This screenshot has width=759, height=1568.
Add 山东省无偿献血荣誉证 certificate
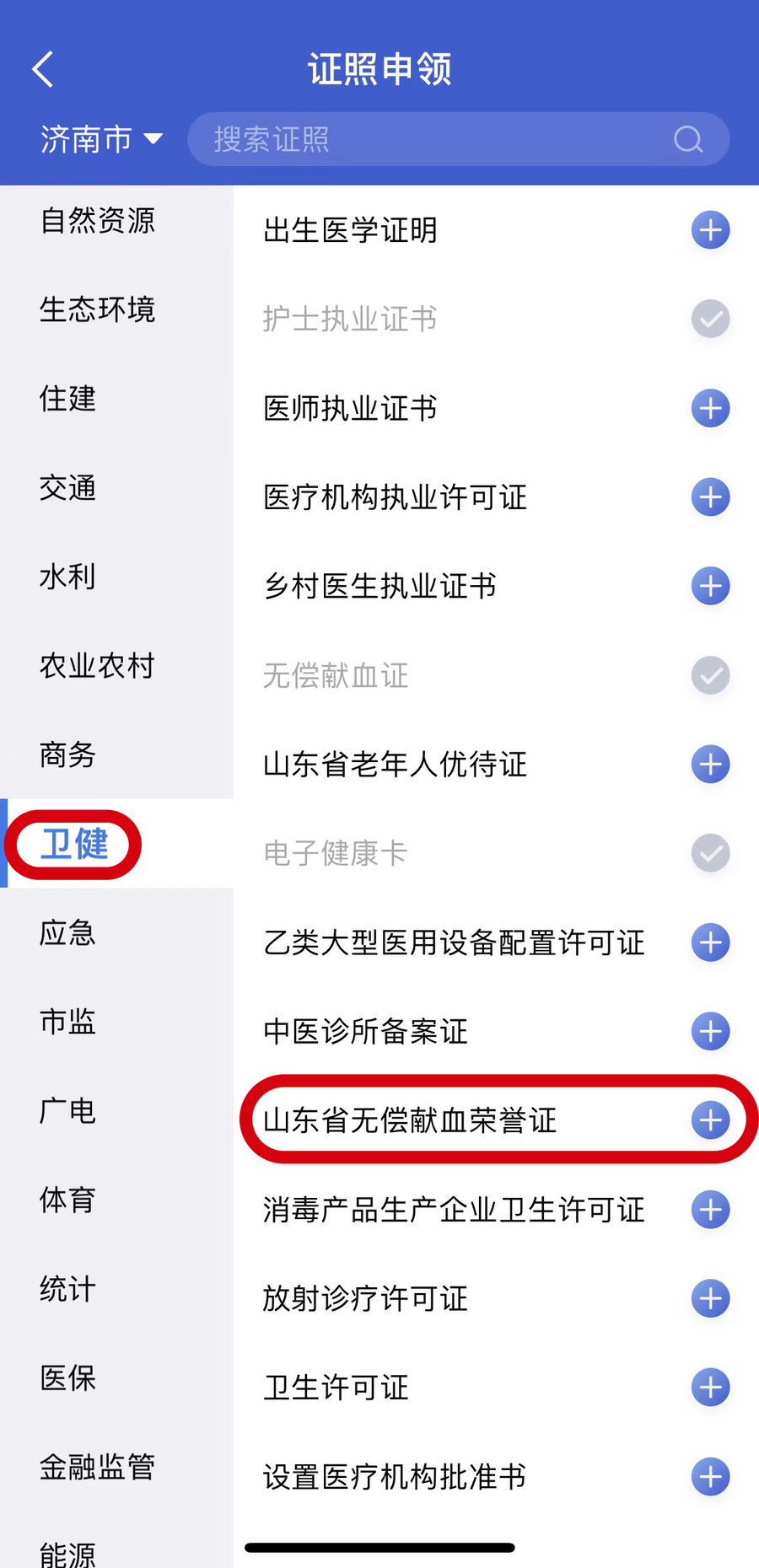[710, 1120]
